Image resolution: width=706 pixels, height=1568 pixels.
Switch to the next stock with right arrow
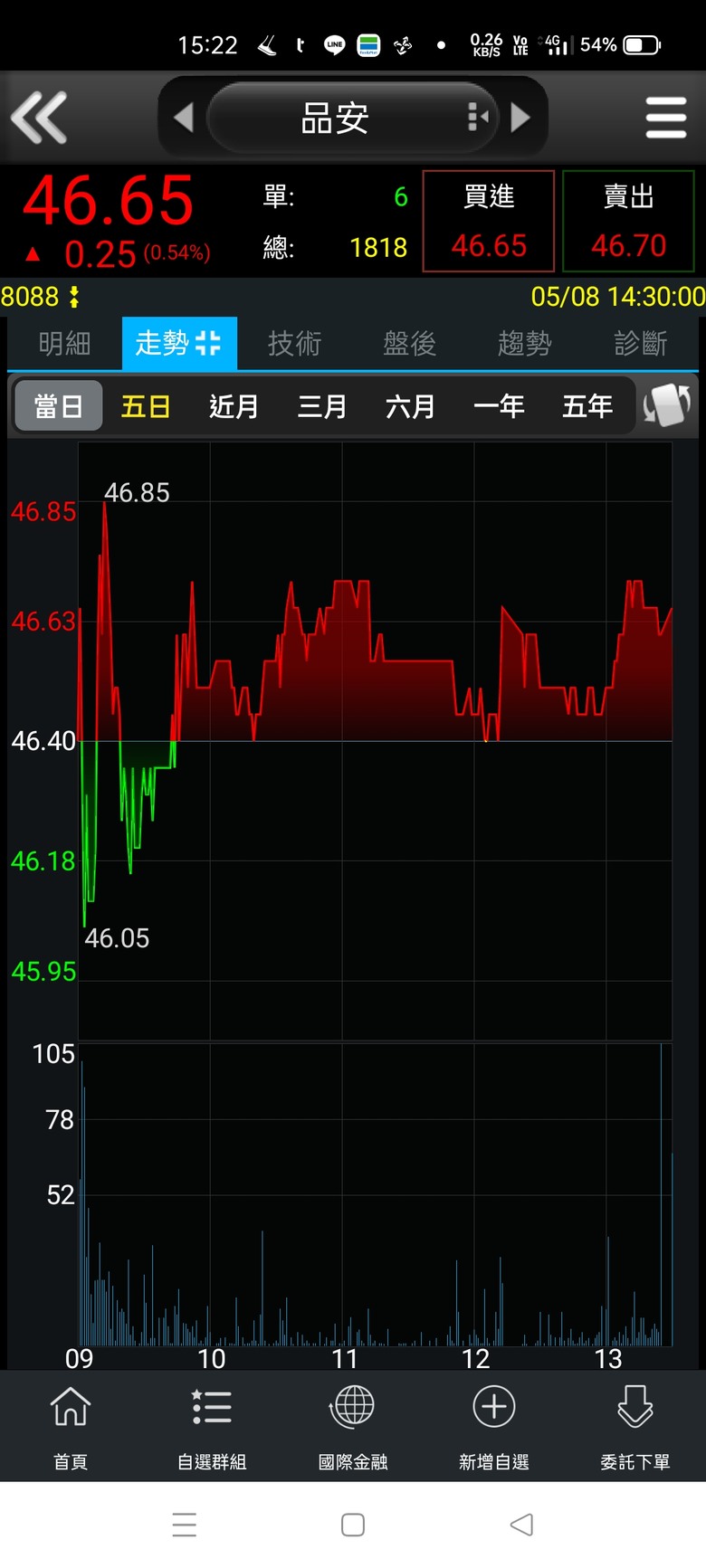click(520, 118)
